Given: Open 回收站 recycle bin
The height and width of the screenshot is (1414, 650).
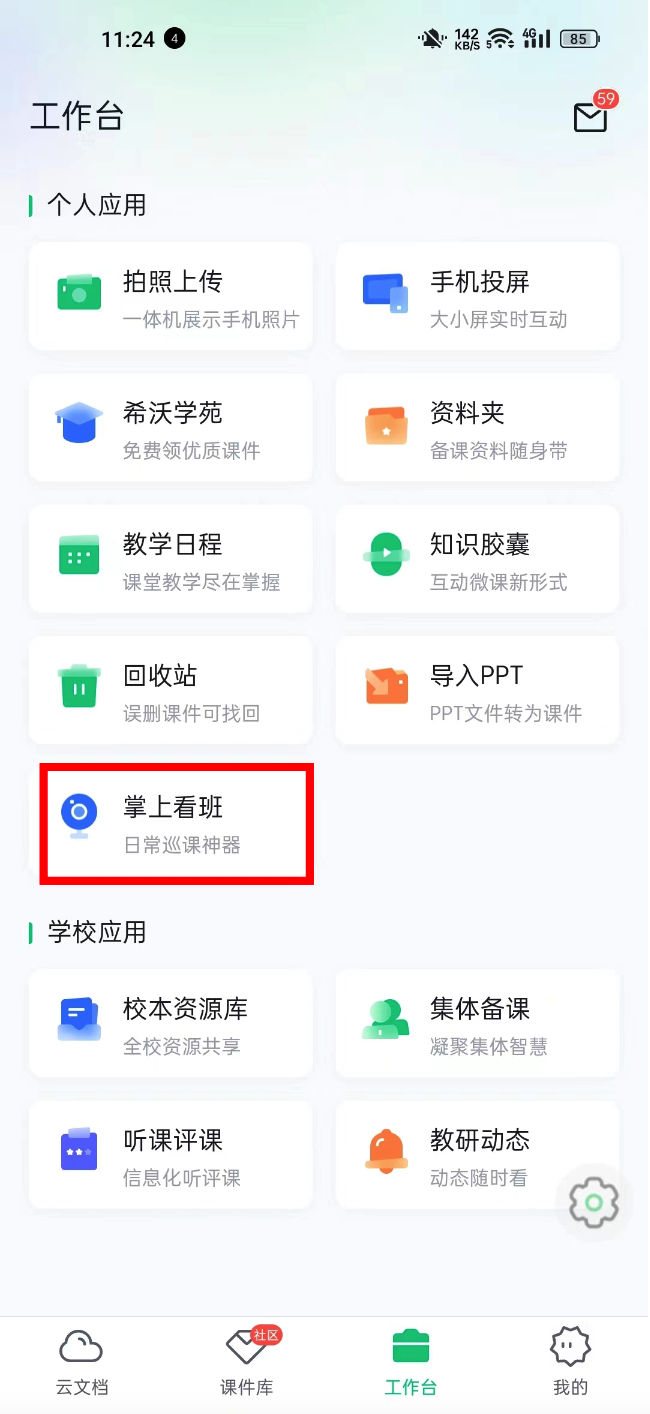Looking at the screenshot, I should 171,691.
